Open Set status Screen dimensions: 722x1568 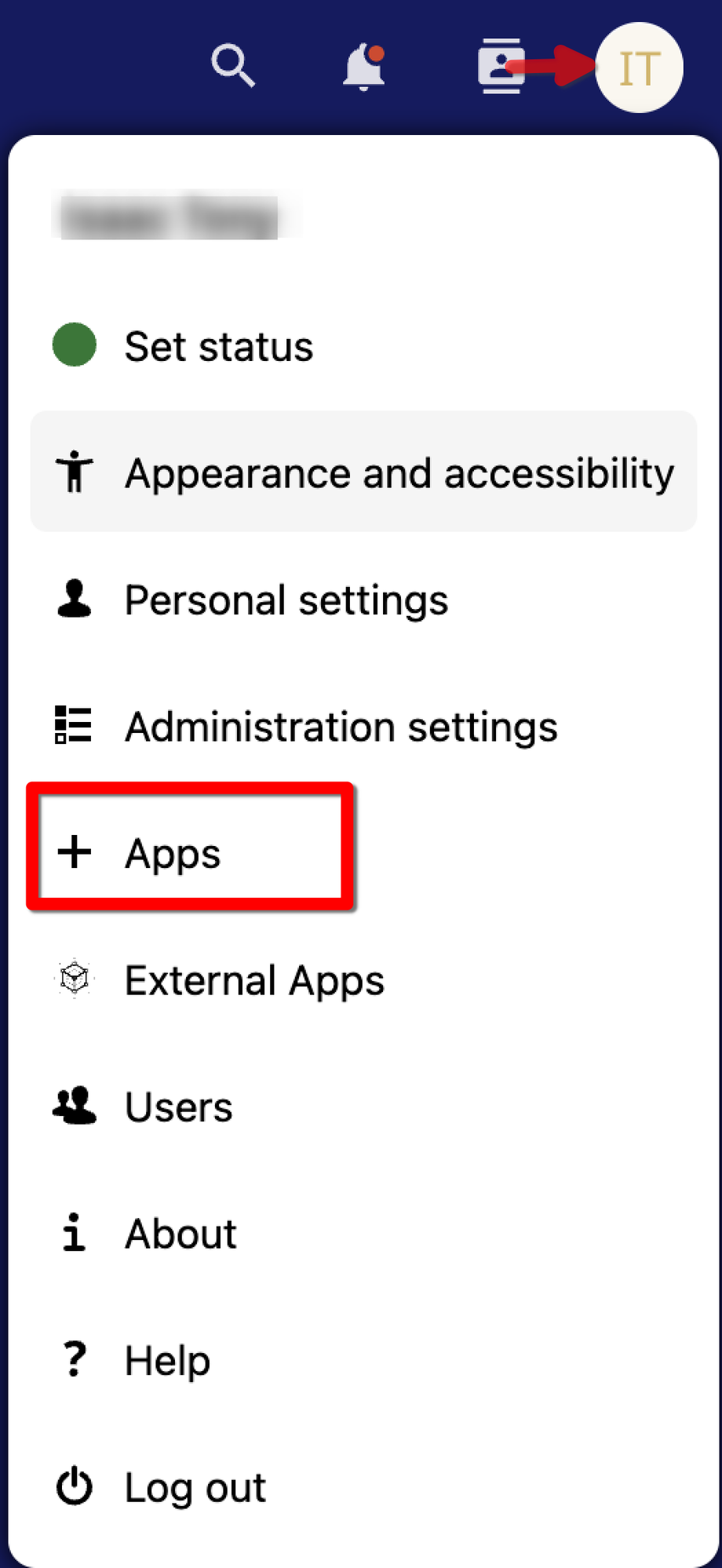click(218, 346)
